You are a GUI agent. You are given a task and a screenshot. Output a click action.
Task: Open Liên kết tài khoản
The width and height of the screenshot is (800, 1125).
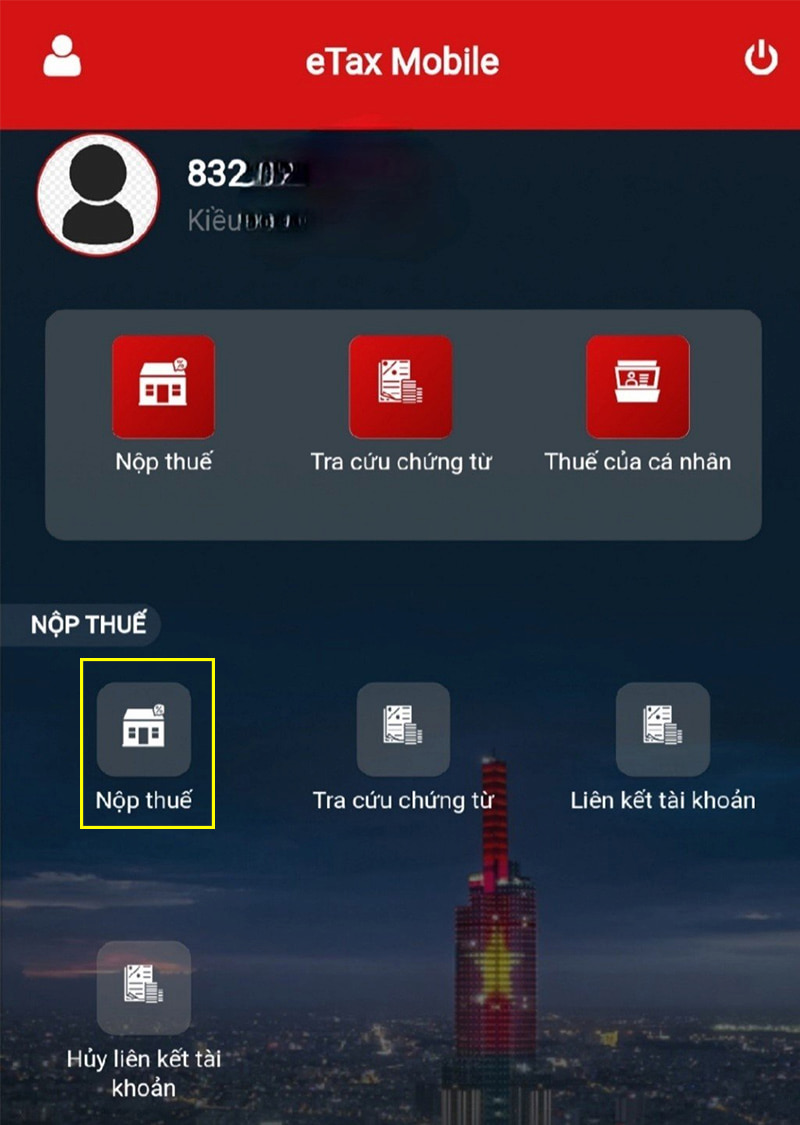click(662, 730)
